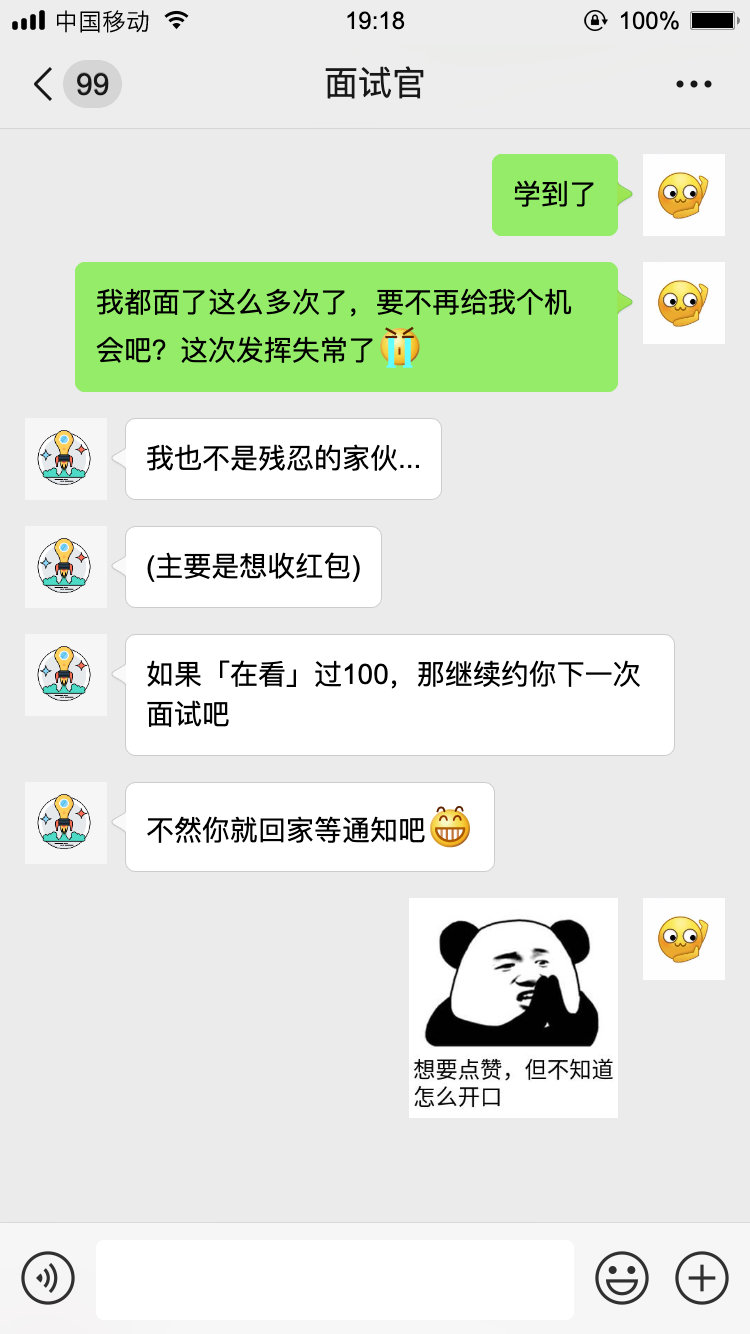Open the plus attachment menu
The height and width of the screenshot is (1334, 750).
point(702,1278)
